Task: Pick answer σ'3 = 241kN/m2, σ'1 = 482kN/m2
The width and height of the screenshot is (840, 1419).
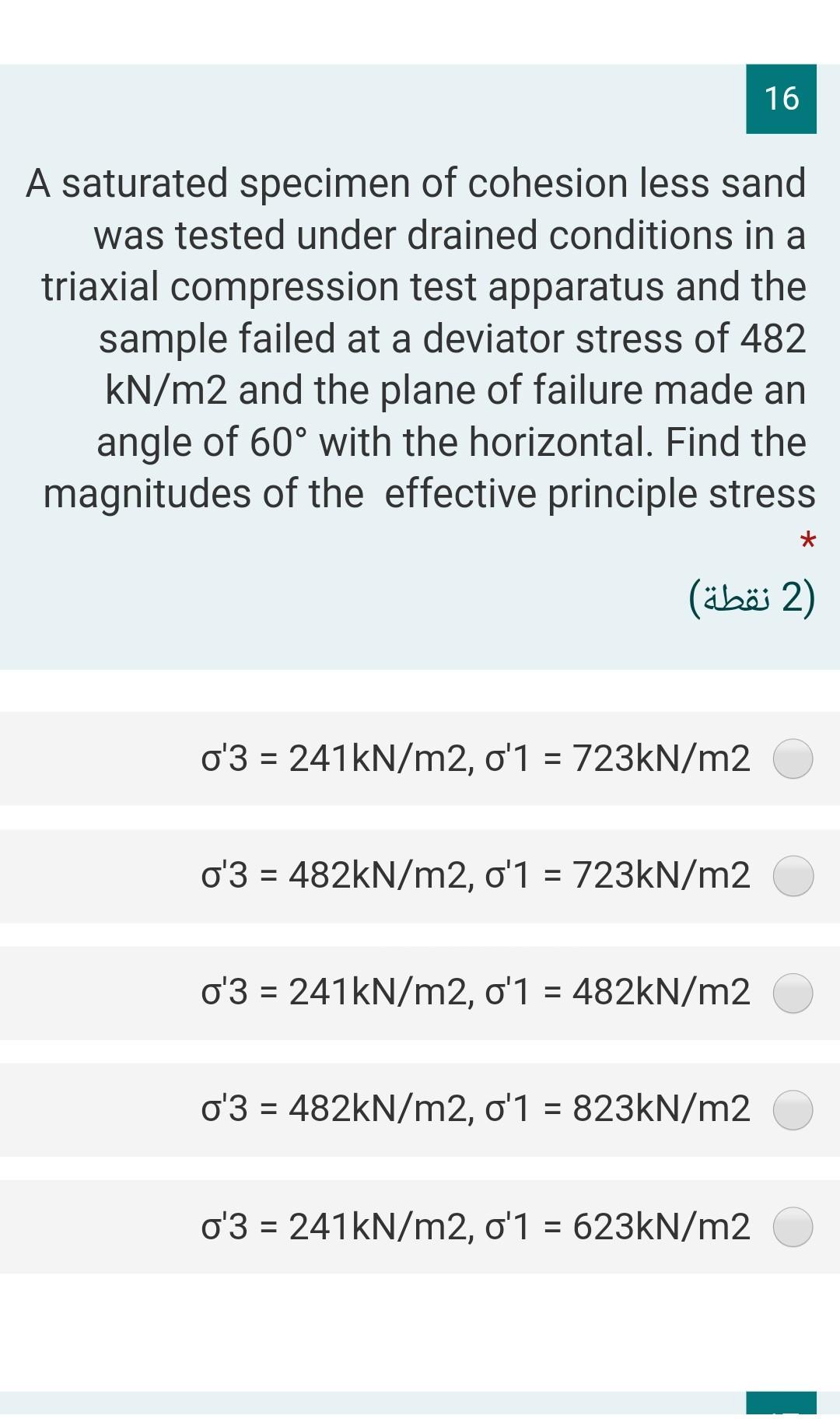Action: point(793,993)
